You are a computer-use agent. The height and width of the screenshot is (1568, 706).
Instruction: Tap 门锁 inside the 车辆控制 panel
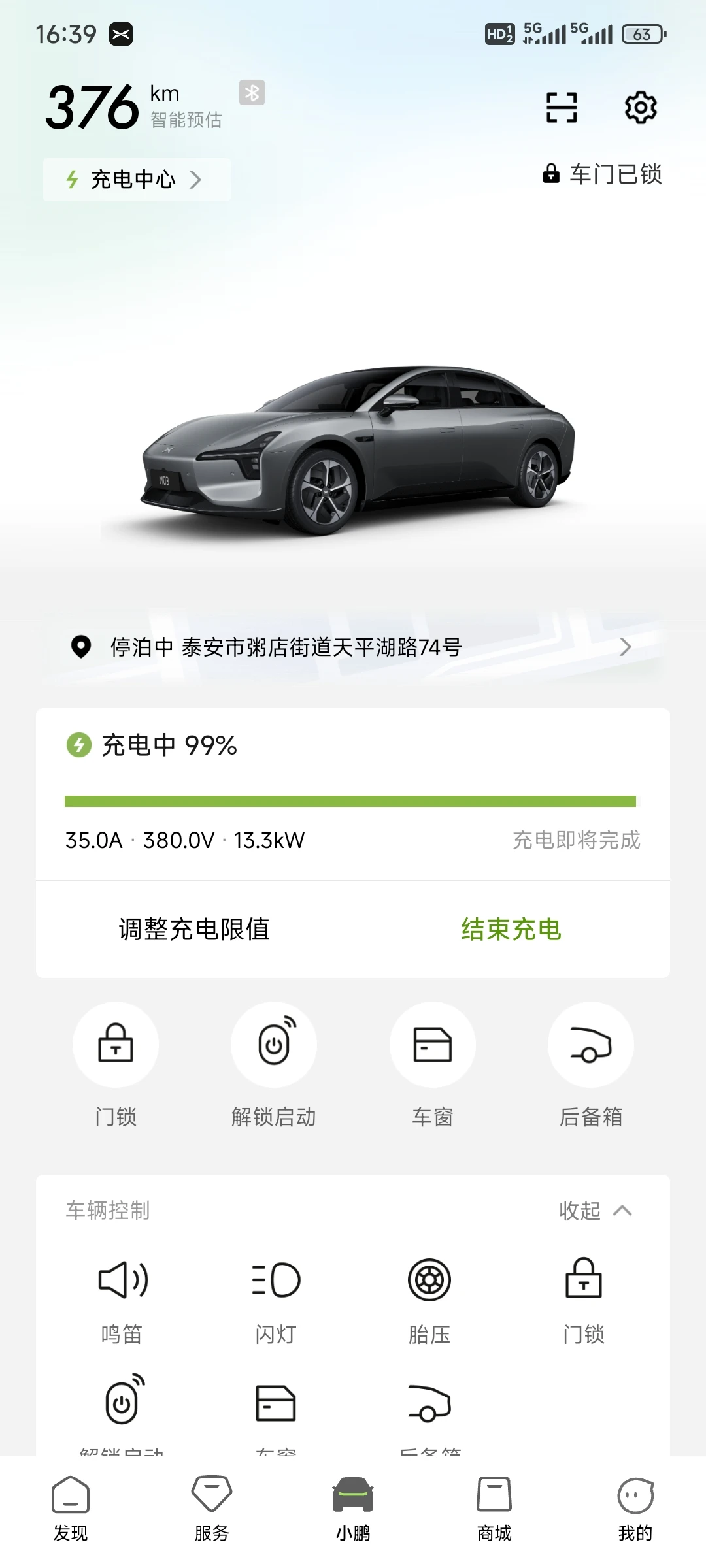point(584,1298)
